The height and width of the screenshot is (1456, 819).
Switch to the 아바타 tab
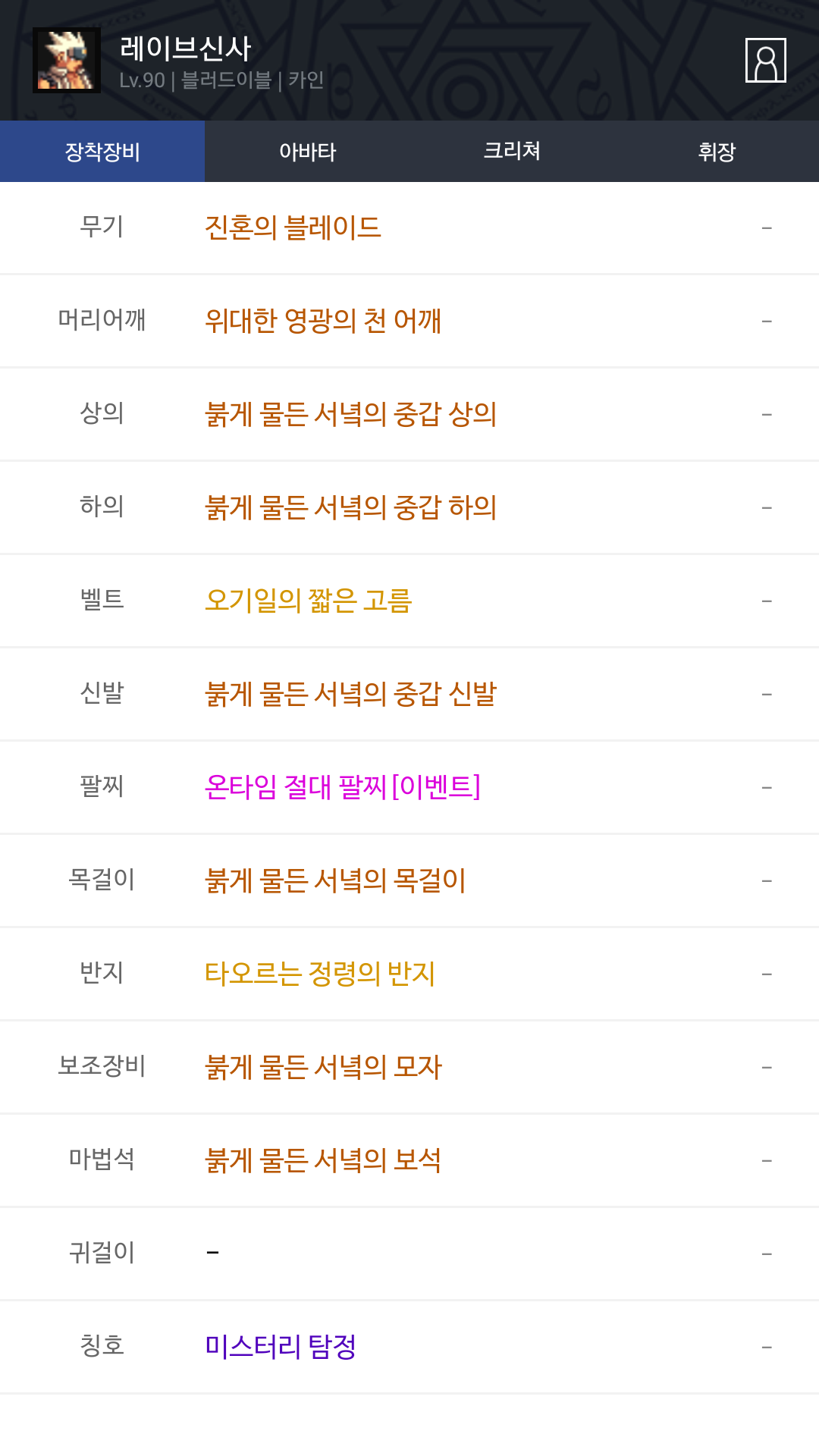tap(307, 152)
